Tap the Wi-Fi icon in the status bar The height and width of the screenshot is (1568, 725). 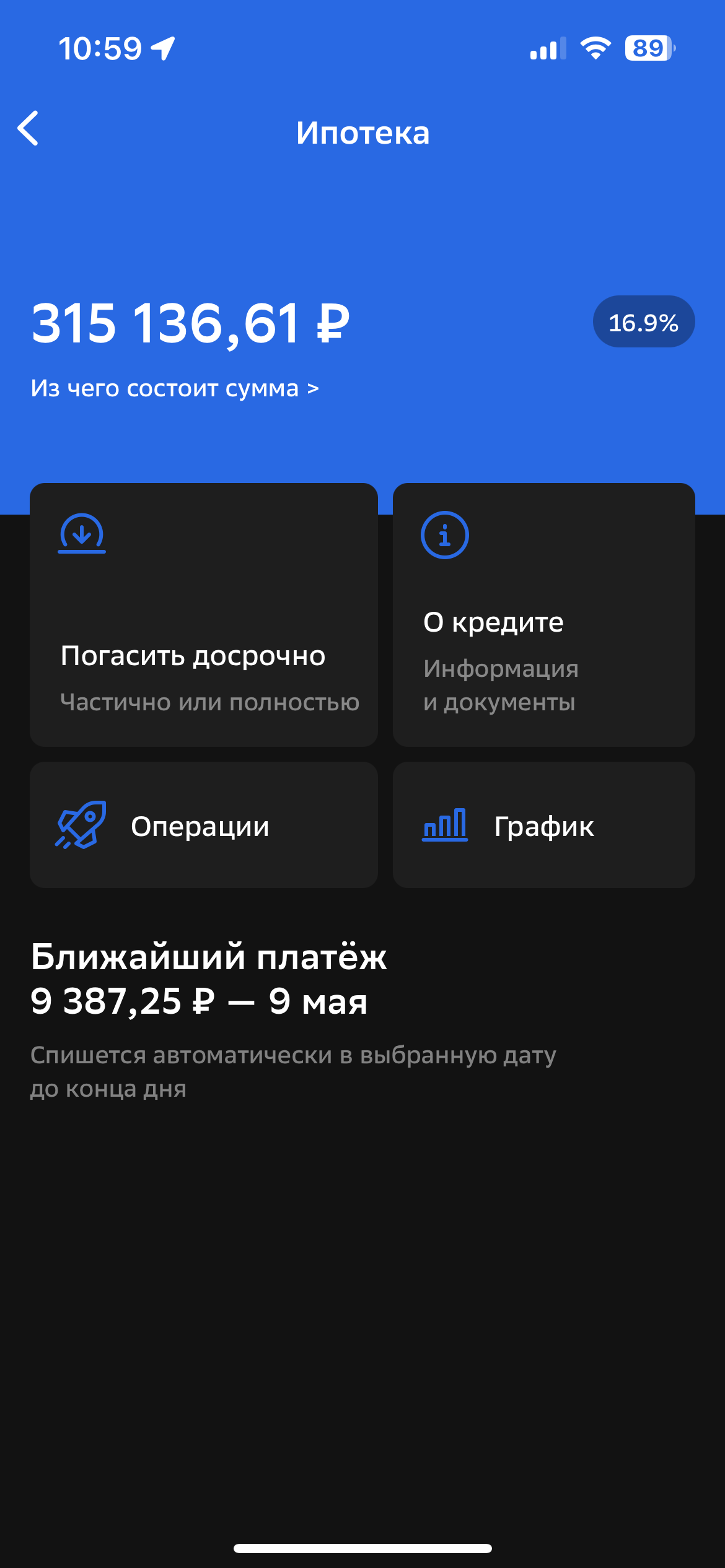click(596, 48)
